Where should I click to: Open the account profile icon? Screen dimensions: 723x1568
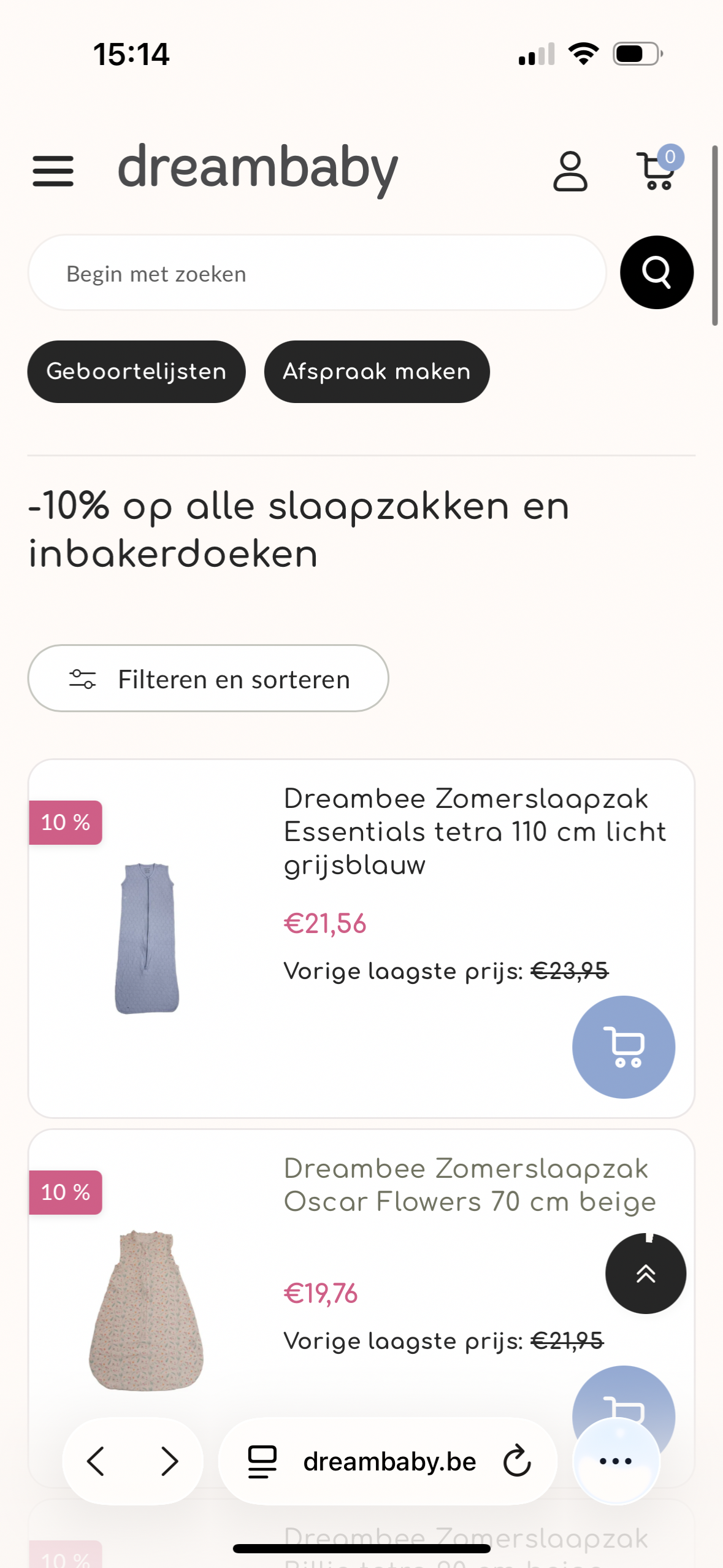coord(570,172)
